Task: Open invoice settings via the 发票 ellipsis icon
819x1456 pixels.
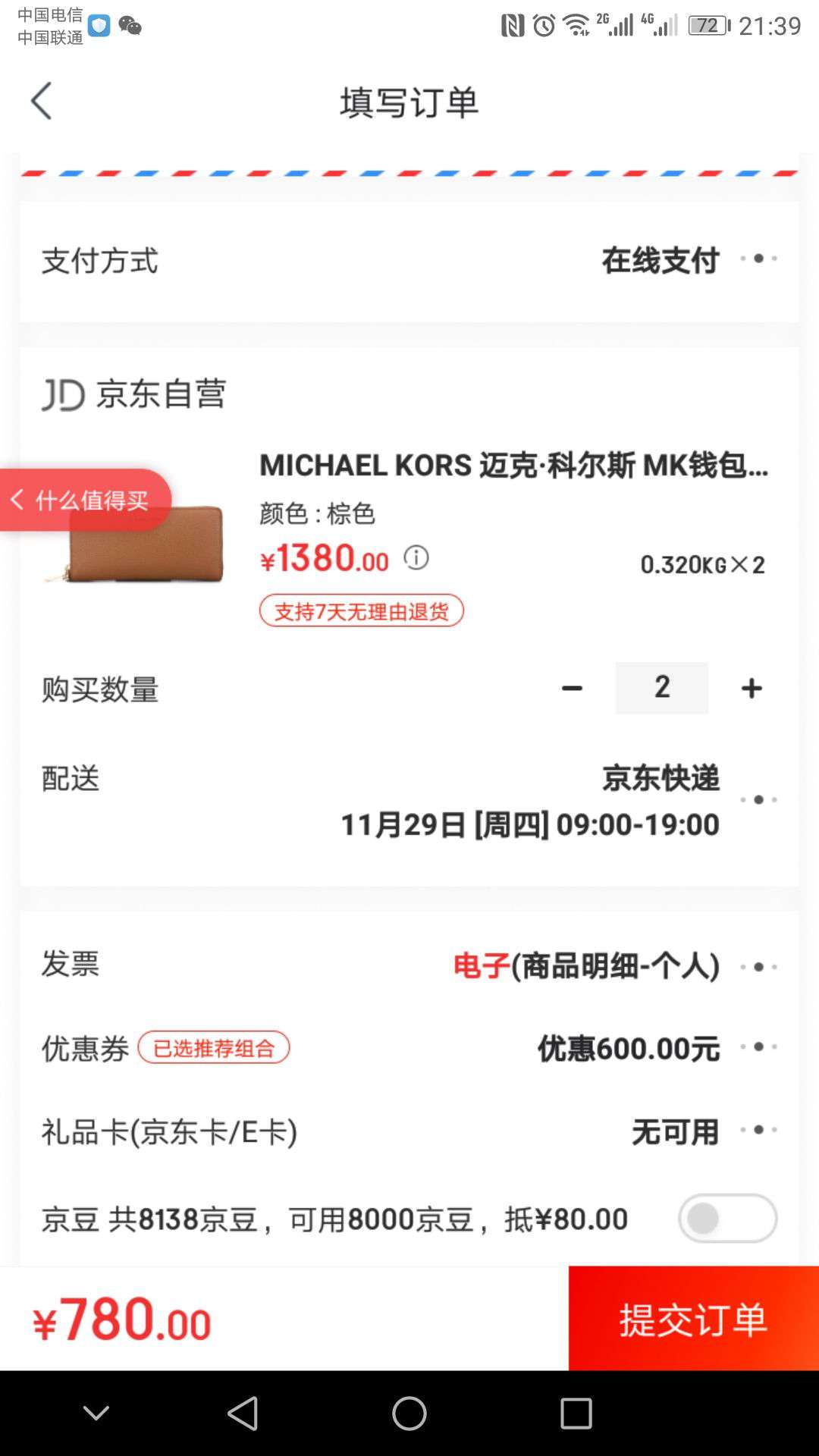Action: [x=758, y=965]
